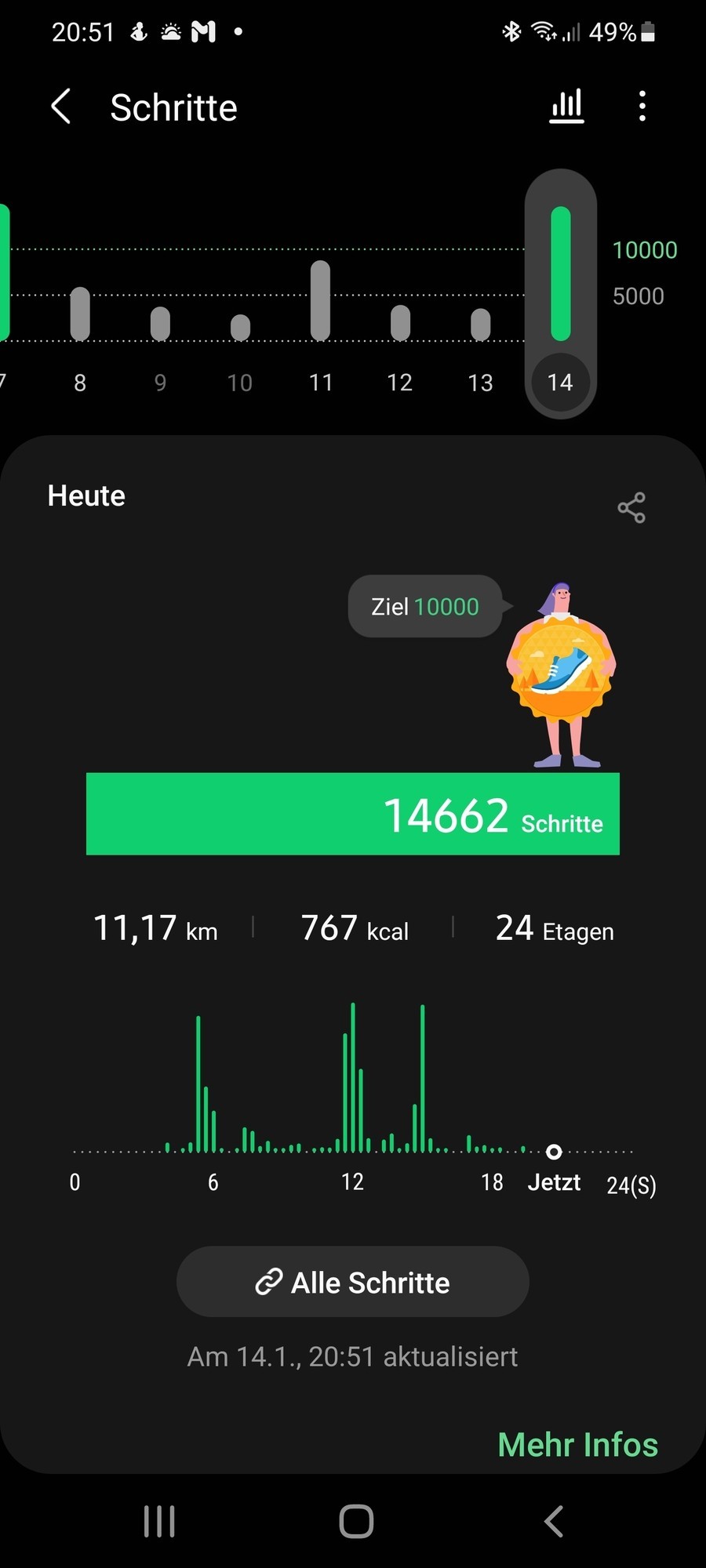This screenshot has height=1568, width=706.
Task: Open Alle Schritte
Action: coord(353,1283)
